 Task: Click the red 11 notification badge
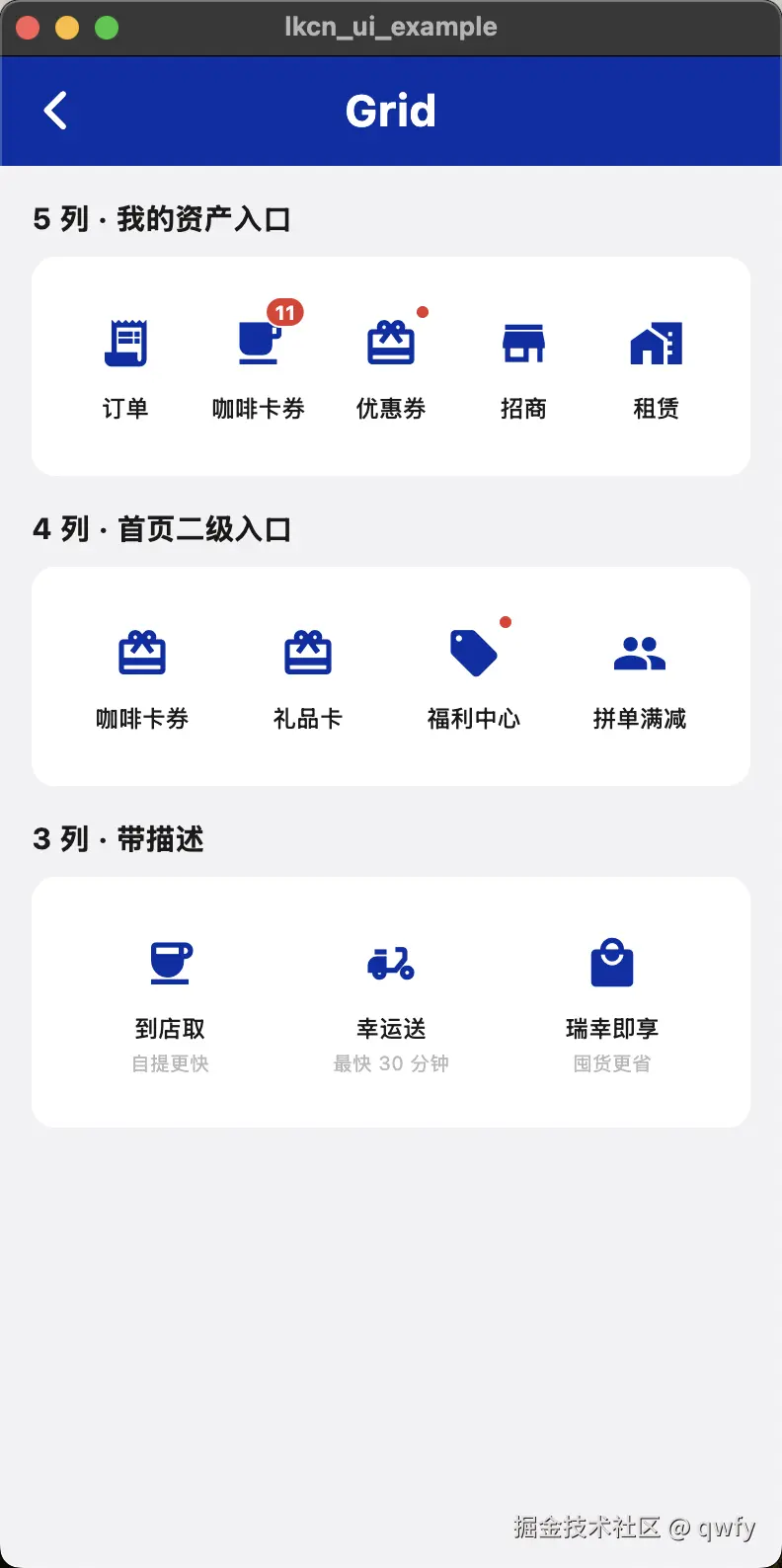tap(286, 312)
